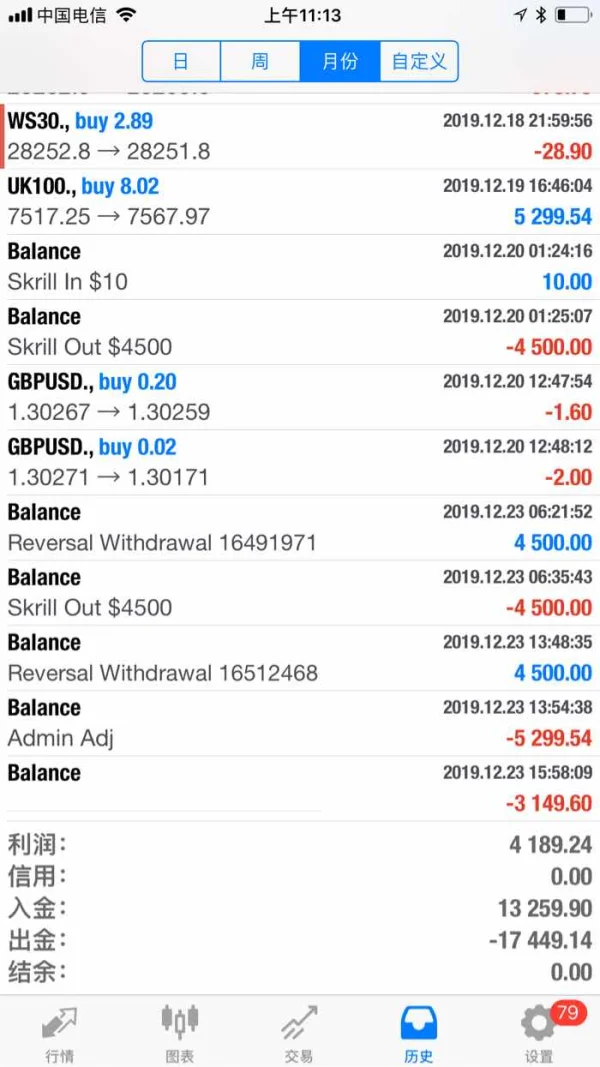Open the Reversal Withdrawal 16491971 entry
Image resolution: width=600 pixels, height=1067 pixels.
[300, 528]
